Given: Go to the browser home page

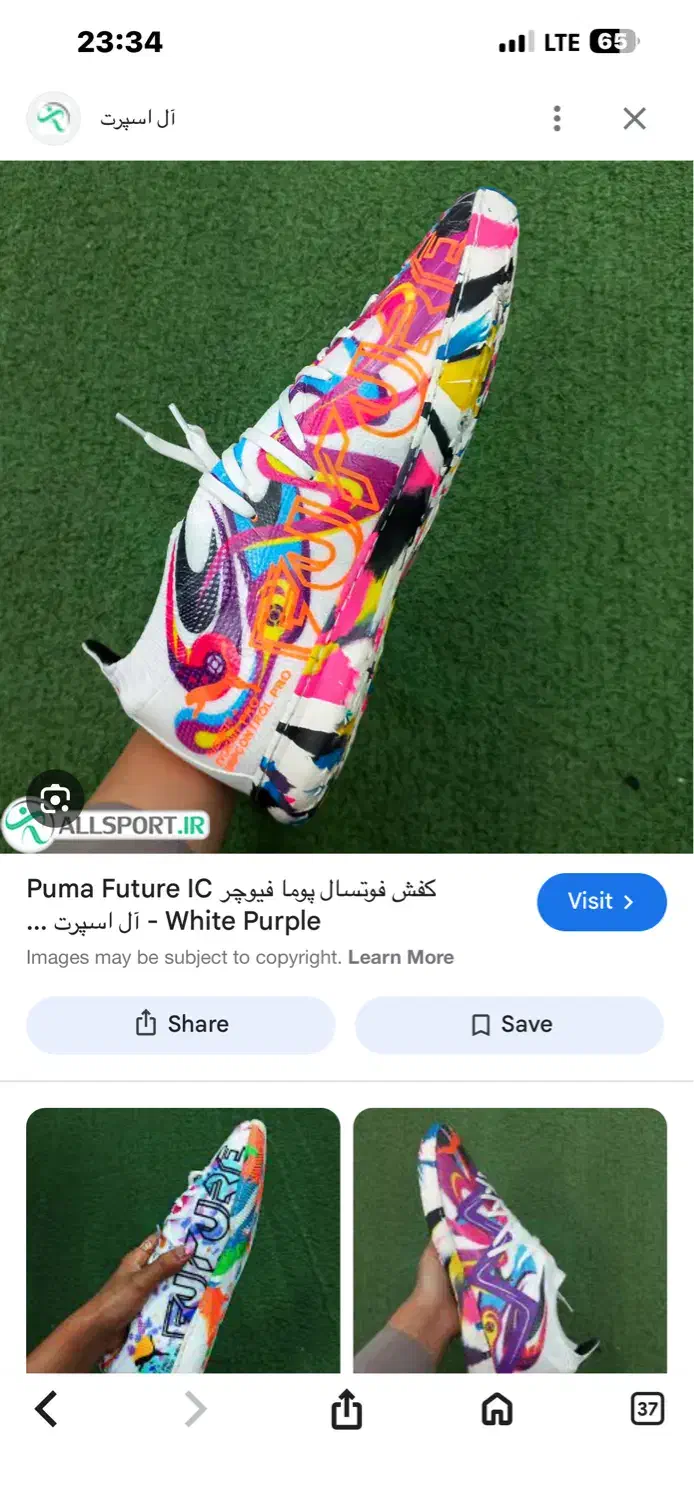Looking at the screenshot, I should point(497,1409).
